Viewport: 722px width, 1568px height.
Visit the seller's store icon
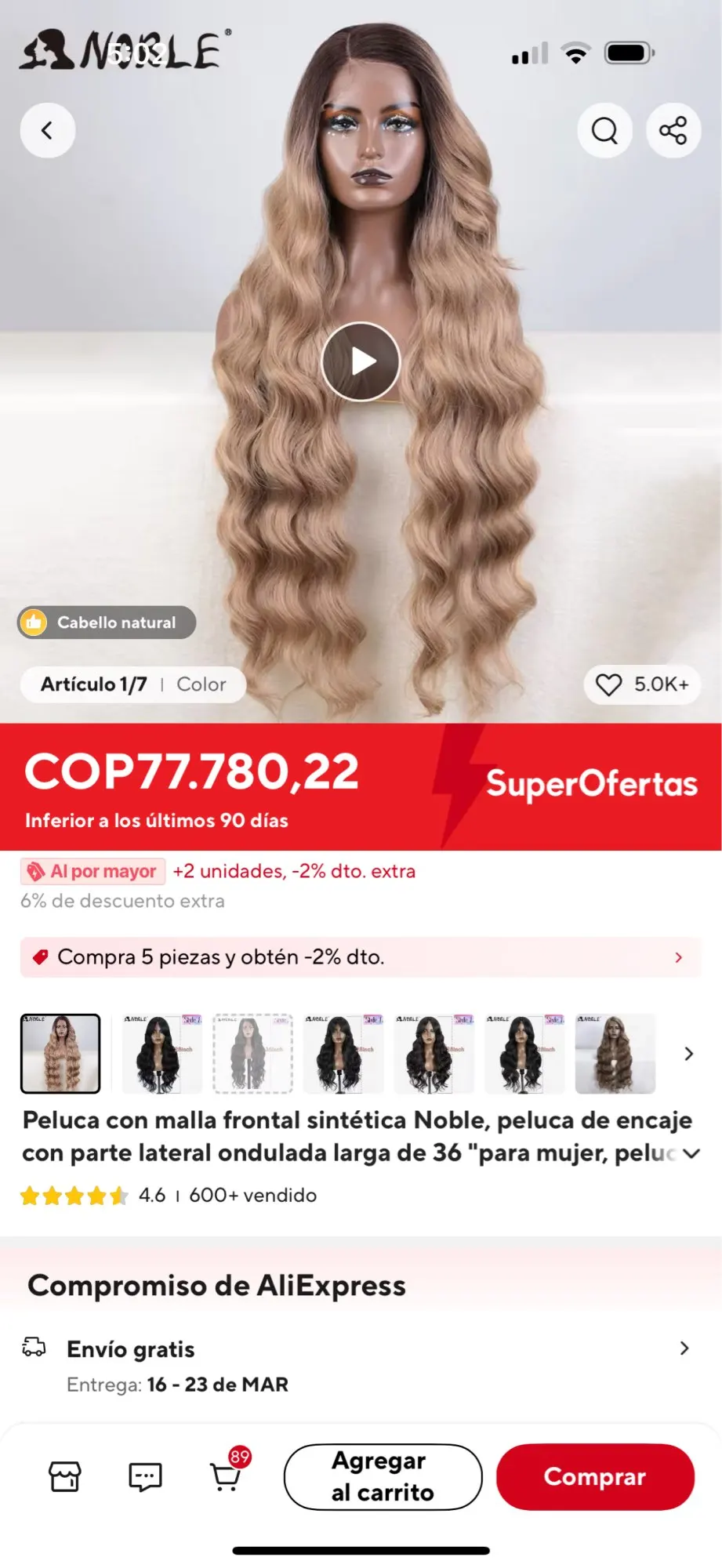point(65,1476)
